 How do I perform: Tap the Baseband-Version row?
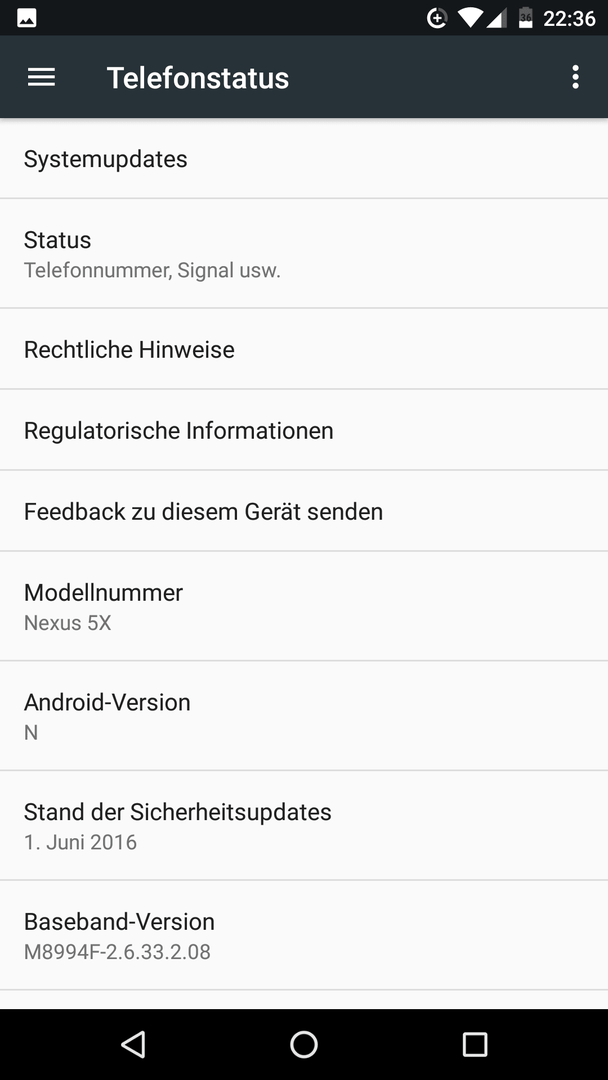[304, 935]
